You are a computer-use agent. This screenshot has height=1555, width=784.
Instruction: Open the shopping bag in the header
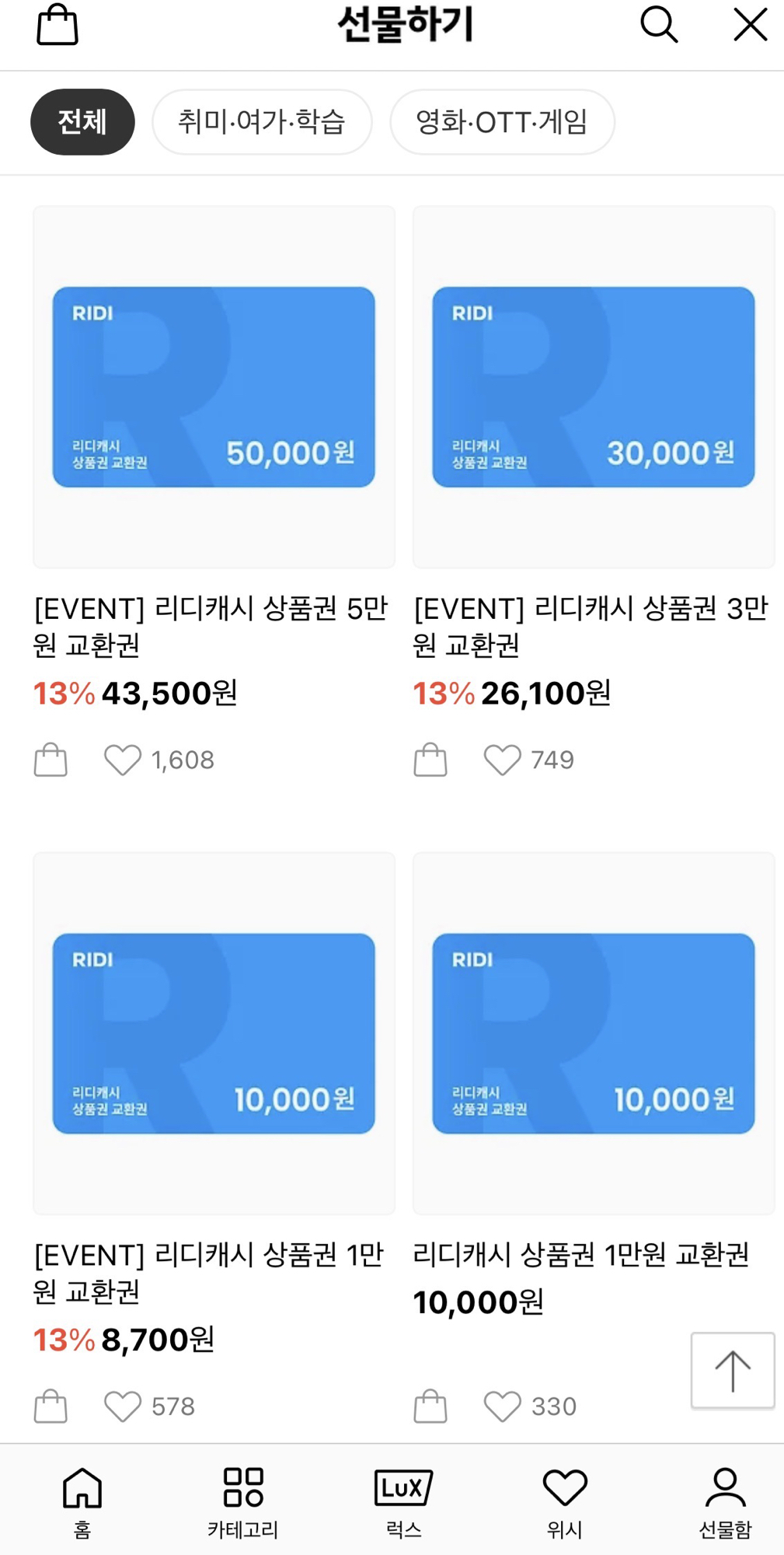point(57,25)
